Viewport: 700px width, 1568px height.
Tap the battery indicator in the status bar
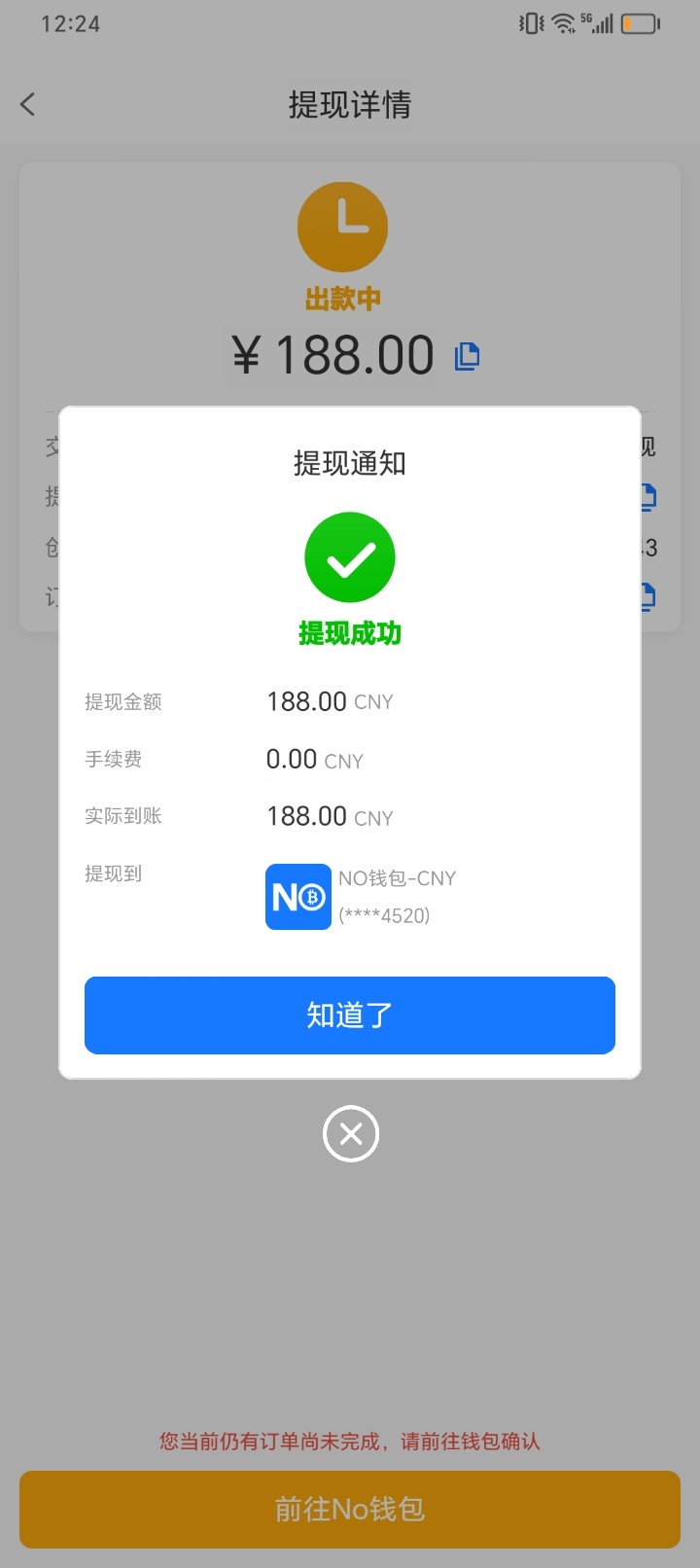[637, 22]
